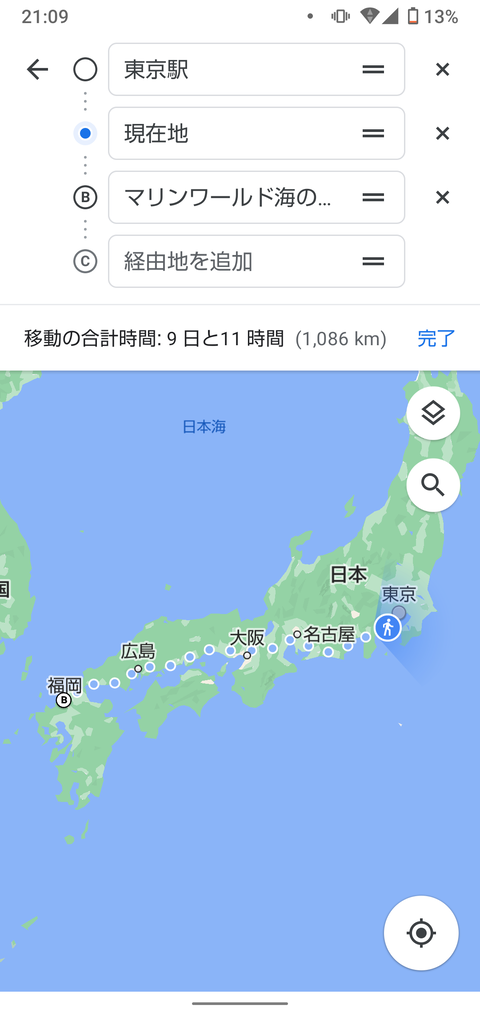The image size is (480, 1013).
Task: Tap the walking icon marker near 東京
Action: (x=388, y=627)
